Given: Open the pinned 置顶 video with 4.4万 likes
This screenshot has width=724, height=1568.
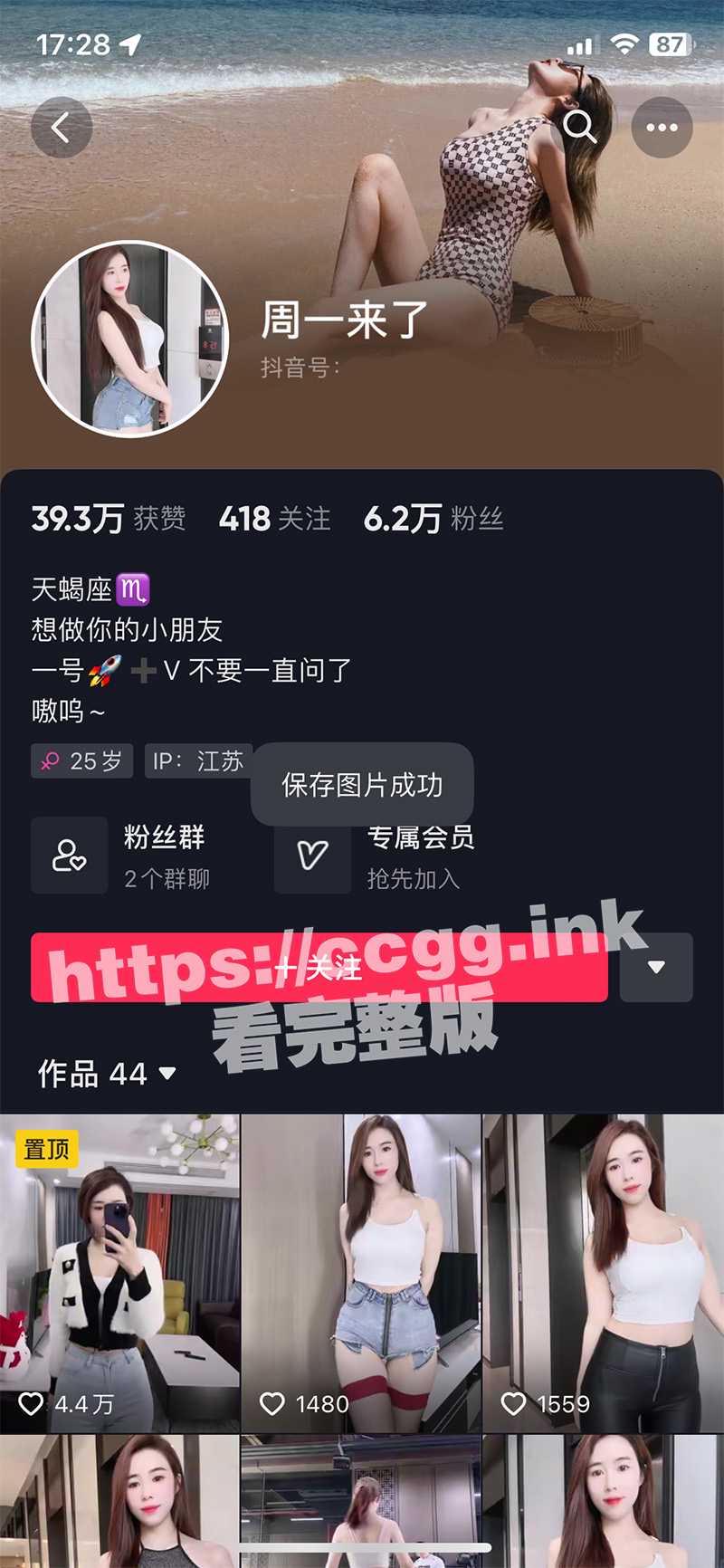Looking at the screenshot, I should click(x=119, y=1272).
